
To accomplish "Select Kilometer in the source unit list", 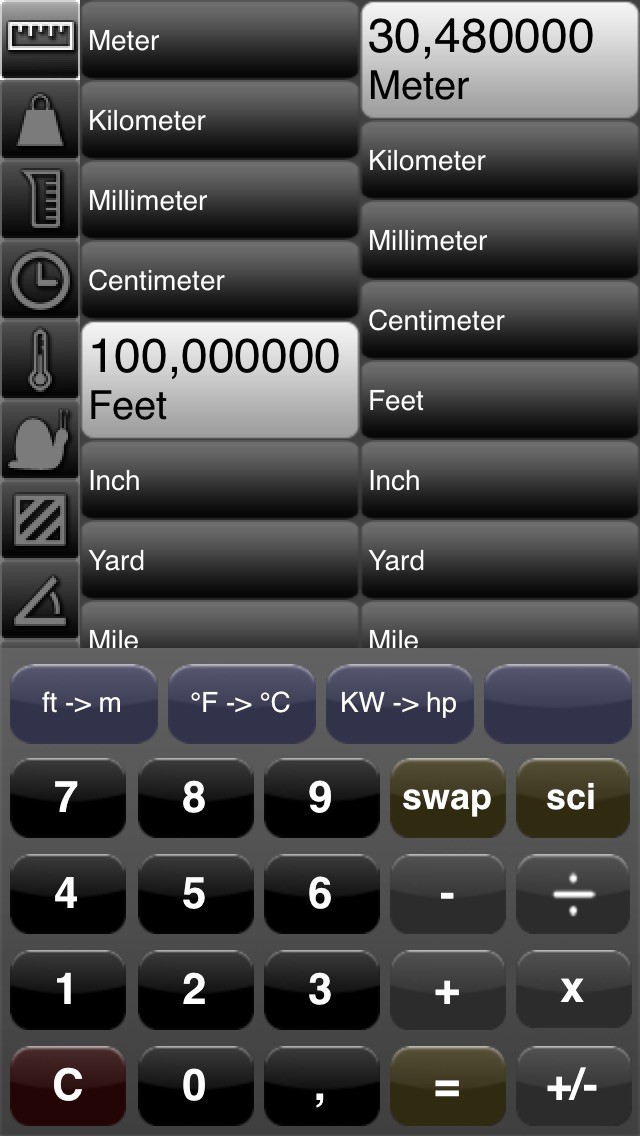I will [x=218, y=121].
